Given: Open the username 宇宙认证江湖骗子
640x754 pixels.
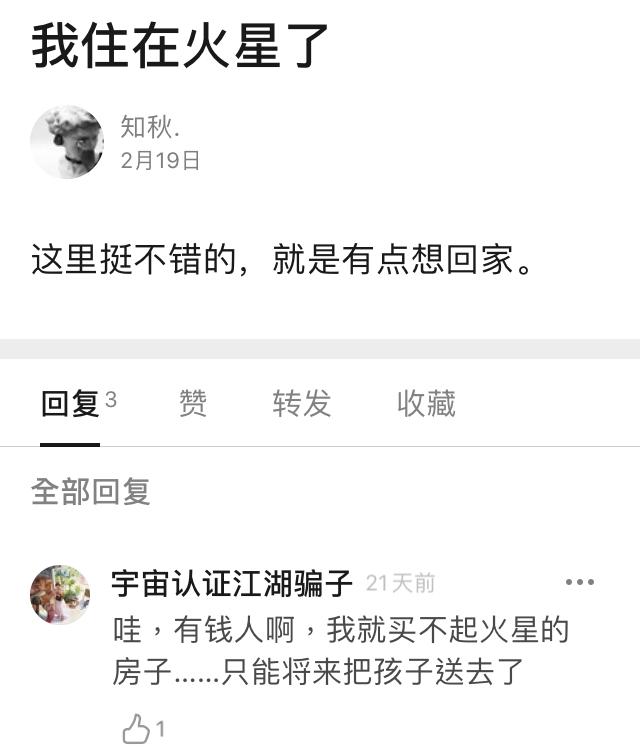Looking at the screenshot, I should click(x=232, y=582).
